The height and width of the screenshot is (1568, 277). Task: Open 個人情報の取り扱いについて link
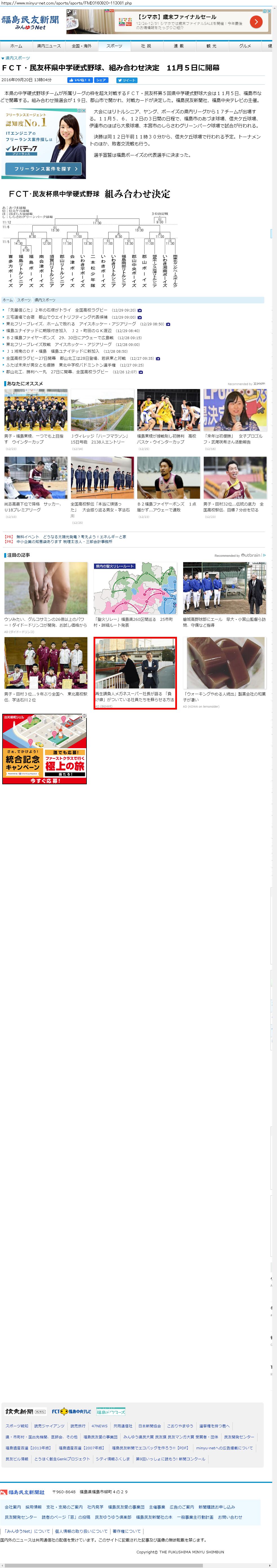[81, 1531]
